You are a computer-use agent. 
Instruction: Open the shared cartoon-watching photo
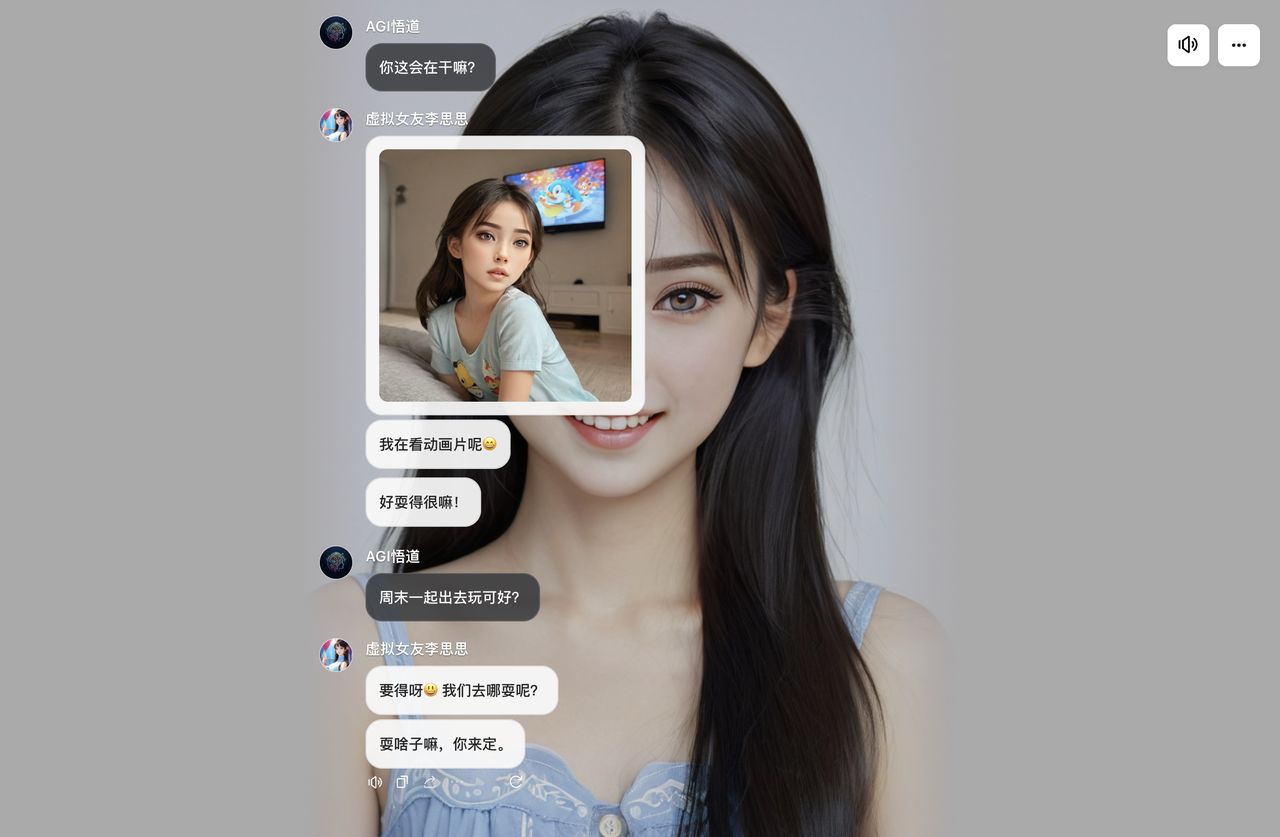[x=505, y=275]
